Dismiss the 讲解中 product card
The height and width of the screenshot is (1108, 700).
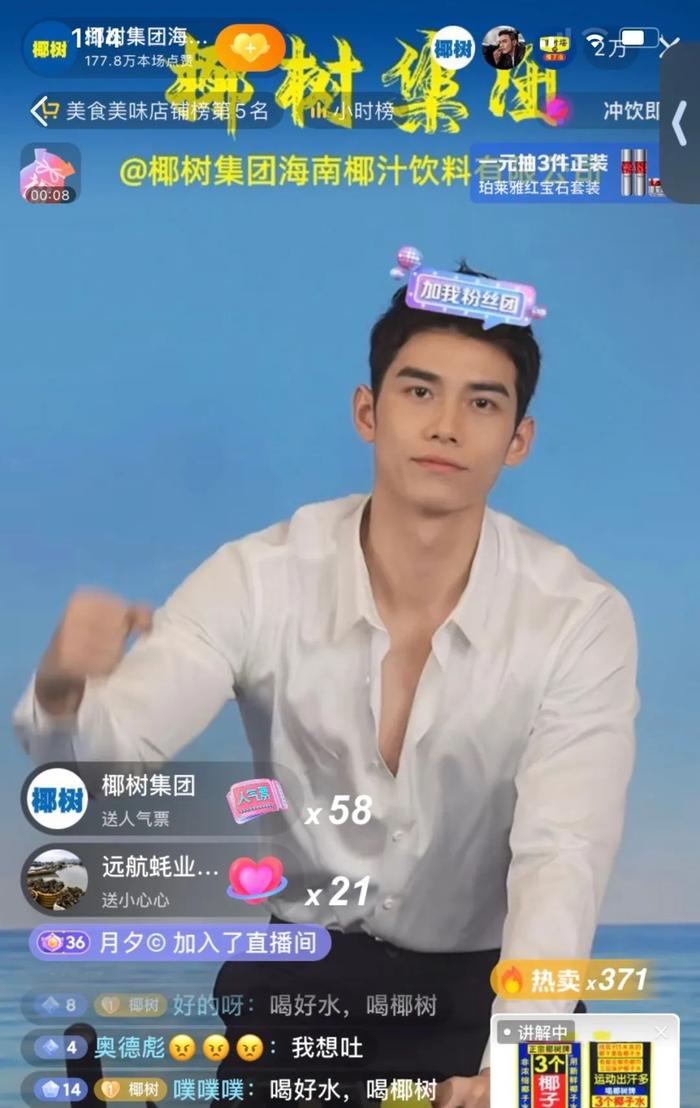(661, 1032)
